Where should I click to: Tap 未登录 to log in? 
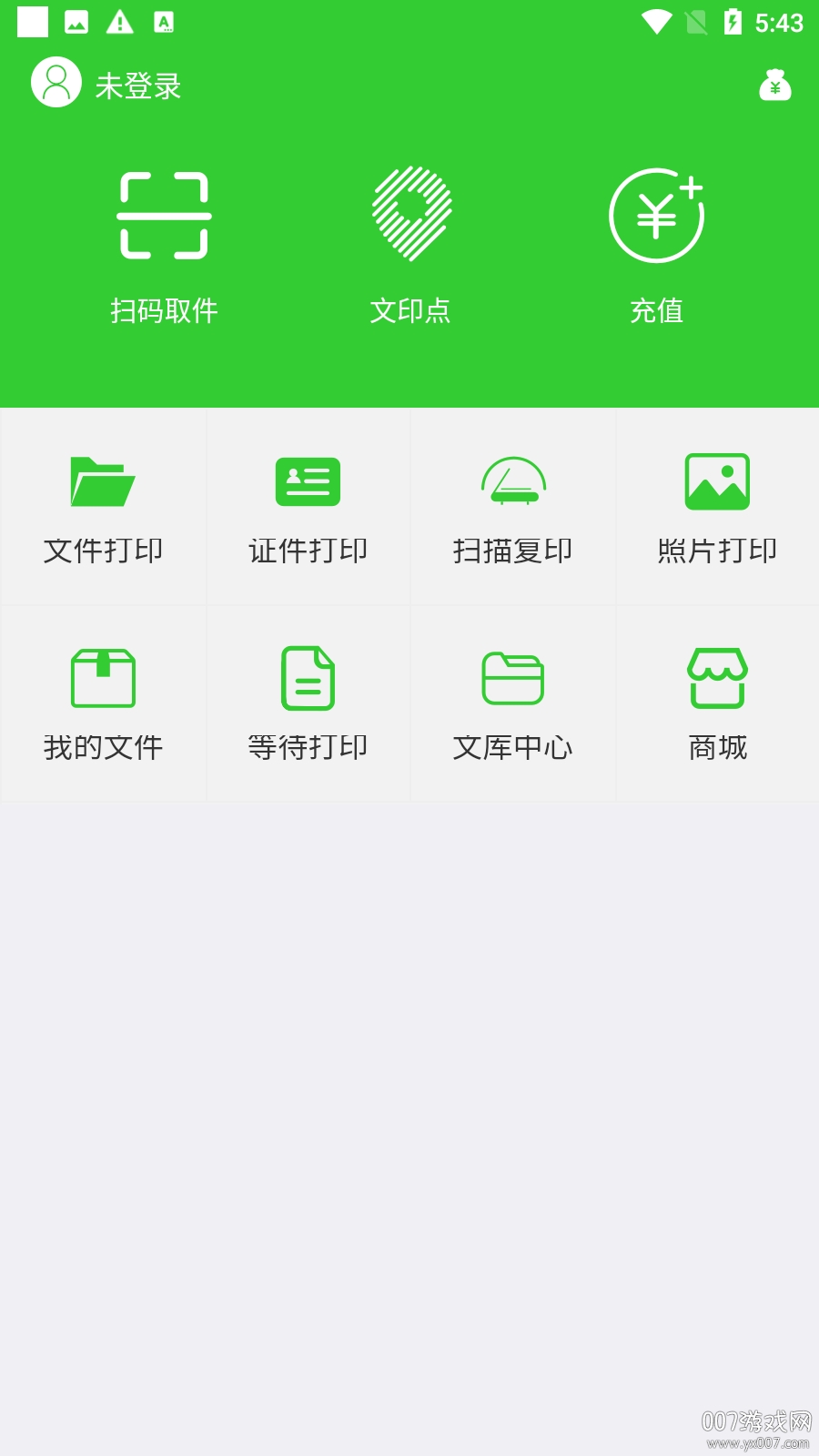pos(140,86)
